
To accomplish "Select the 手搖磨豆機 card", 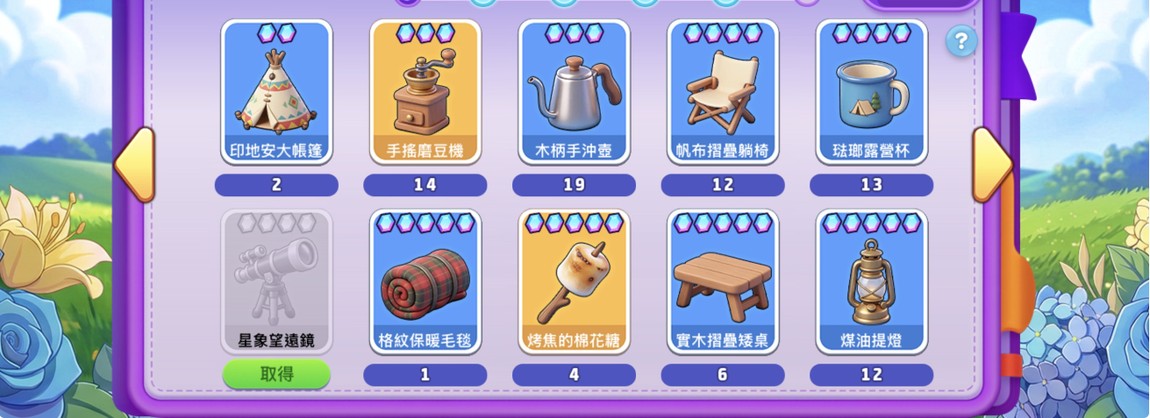I will [425, 92].
